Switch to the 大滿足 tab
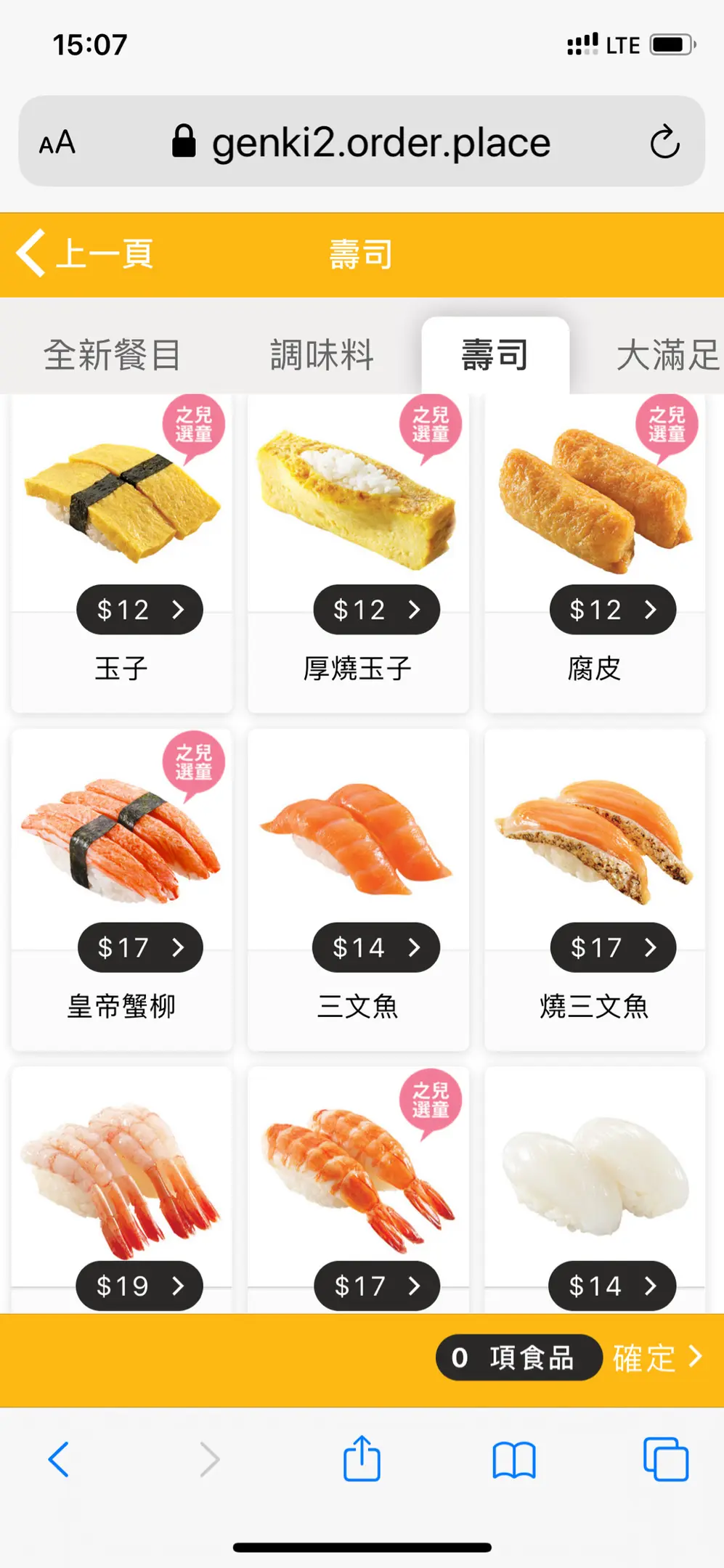Viewport: 724px width, 1568px height. coord(666,355)
